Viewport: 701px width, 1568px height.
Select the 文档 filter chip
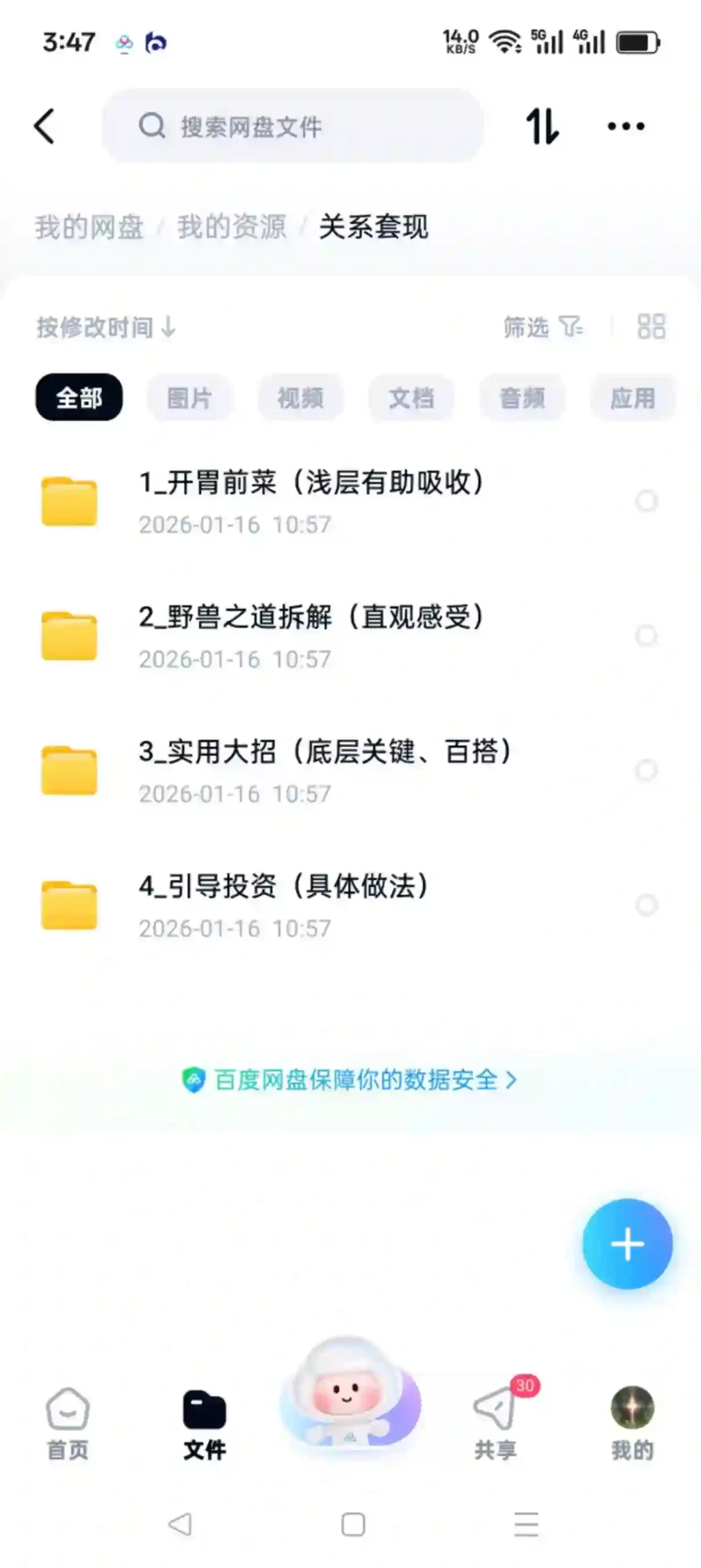point(411,398)
